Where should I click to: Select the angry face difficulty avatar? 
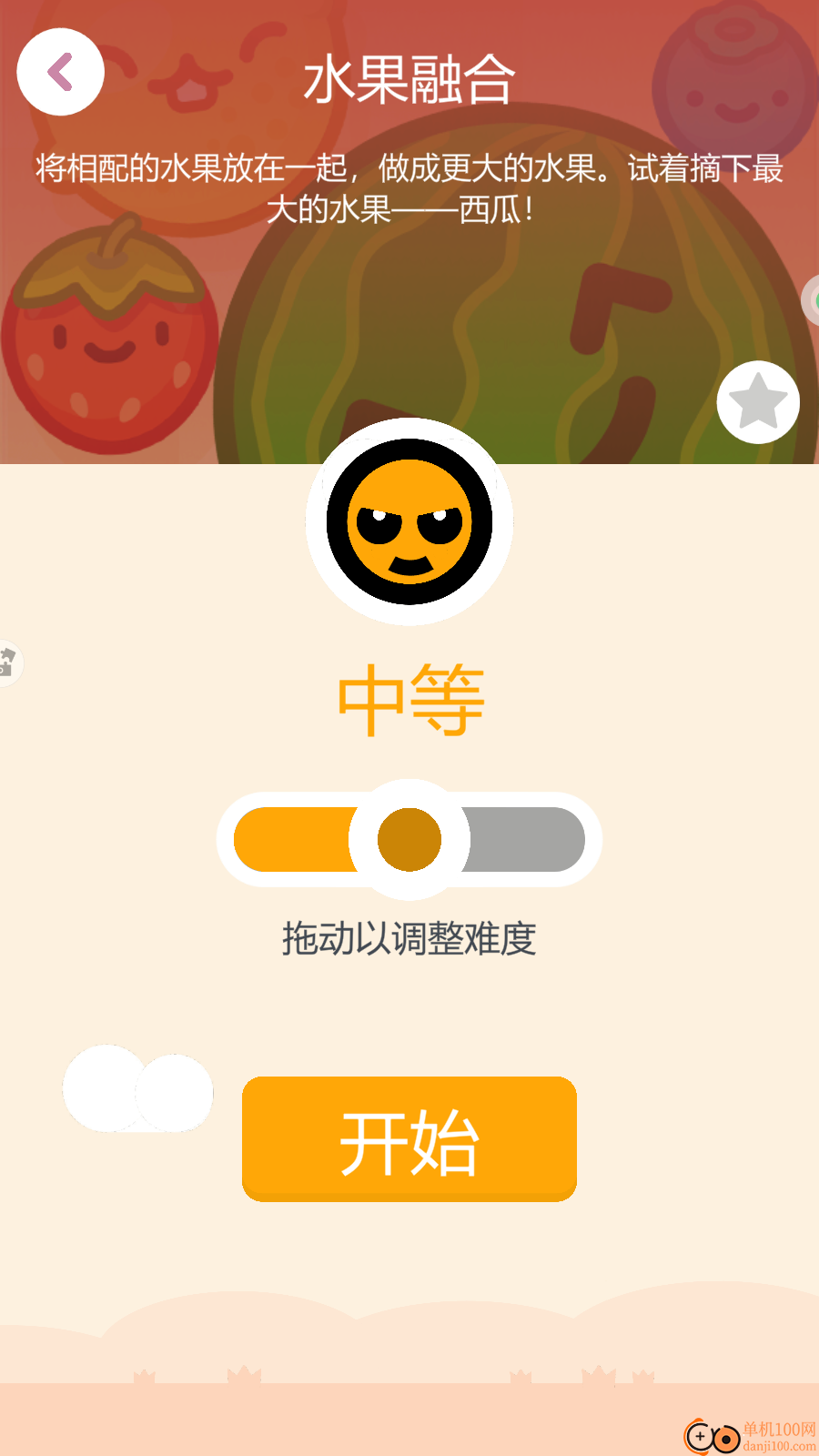(x=409, y=521)
